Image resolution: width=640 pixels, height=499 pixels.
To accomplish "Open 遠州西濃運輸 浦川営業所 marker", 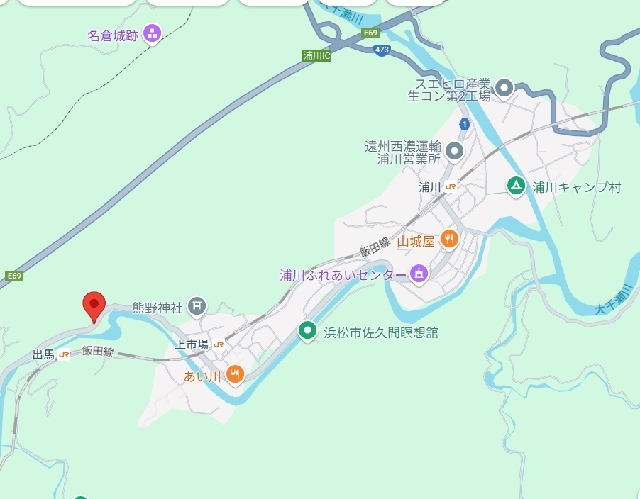I will 454,151.
